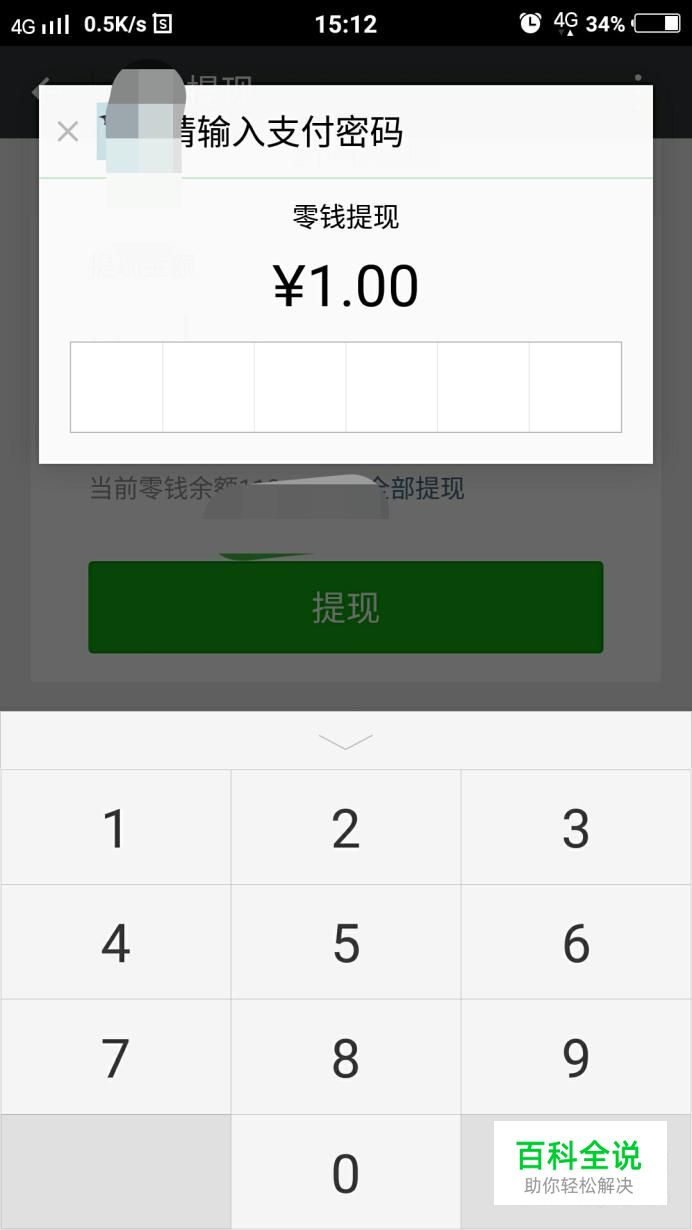Enter digit 9 on the keypad
The image size is (692, 1230).
coord(576,1057)
